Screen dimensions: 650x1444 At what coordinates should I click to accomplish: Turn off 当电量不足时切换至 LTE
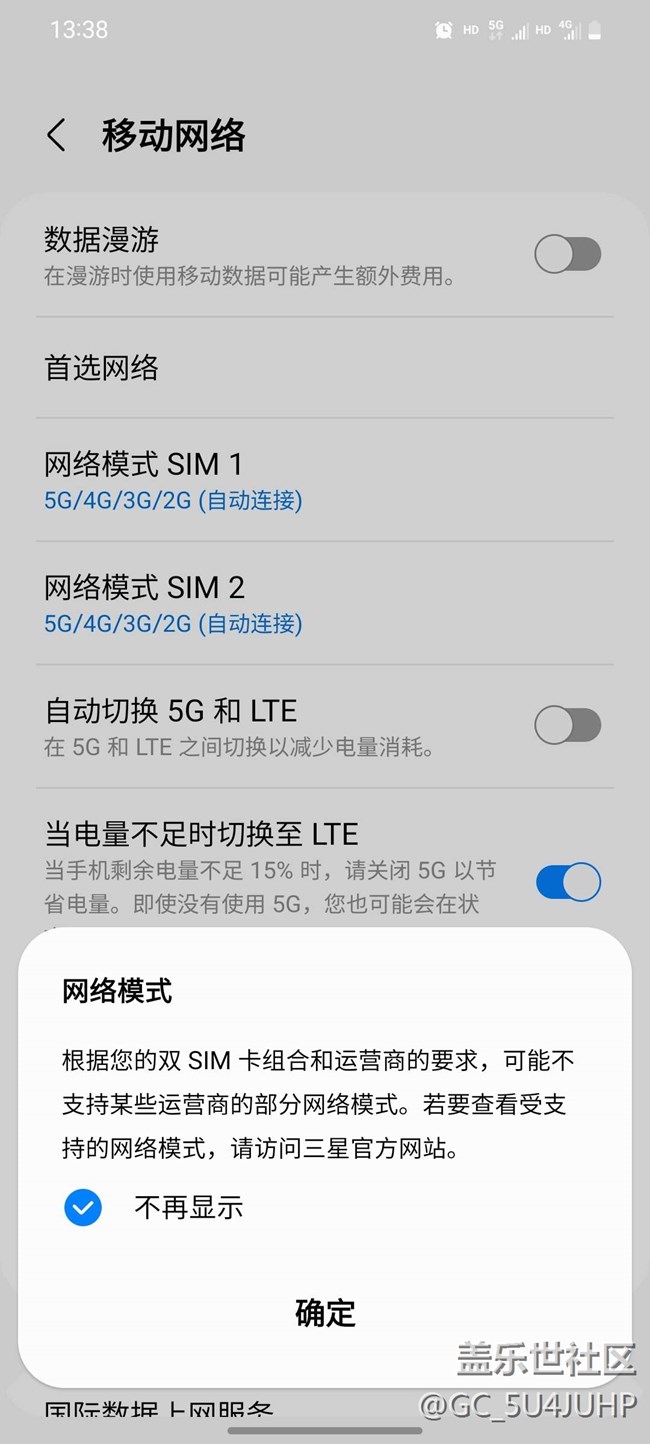(x=567, y=882)
